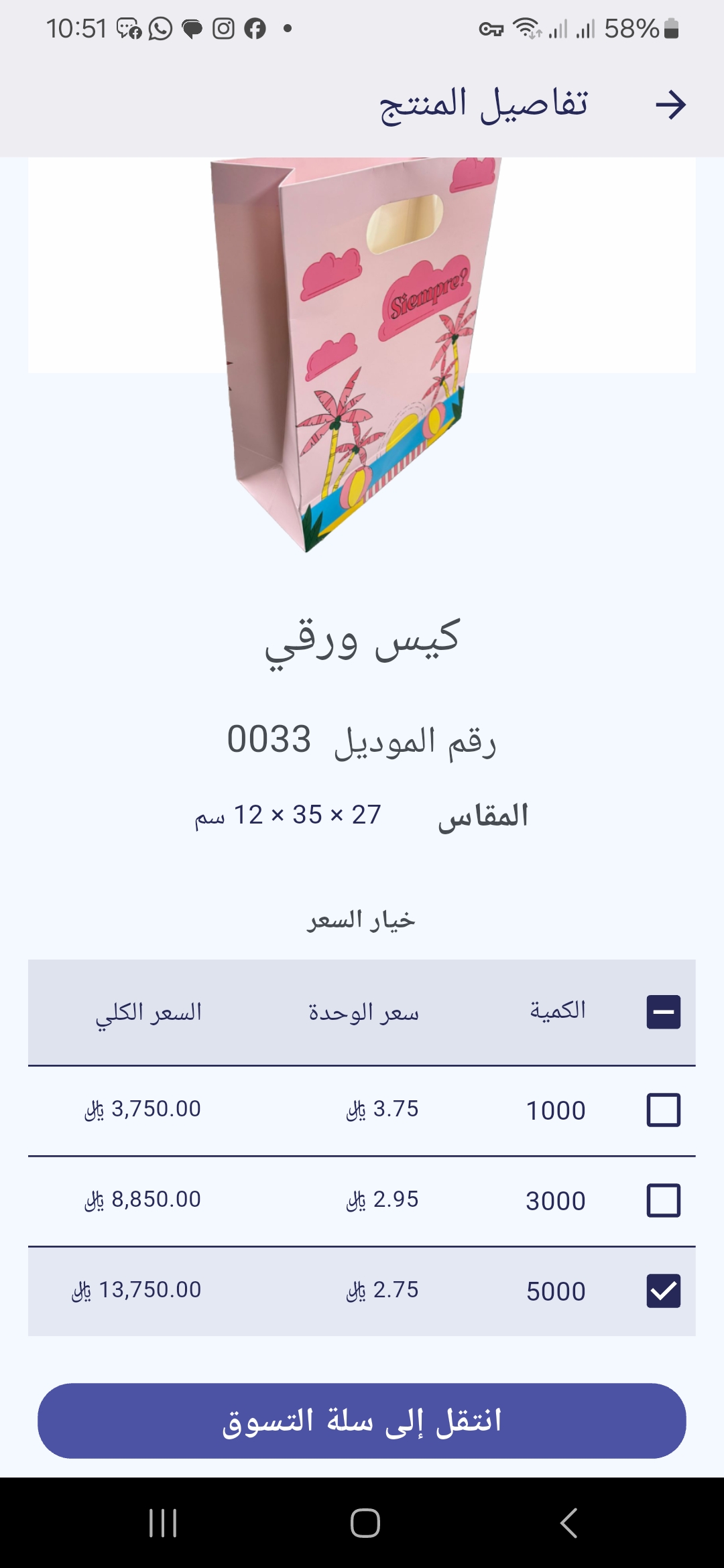This screenshot has width=724, height=1568.
Task: Toggle the header select-all checkbox
Action: (663, 1012)
